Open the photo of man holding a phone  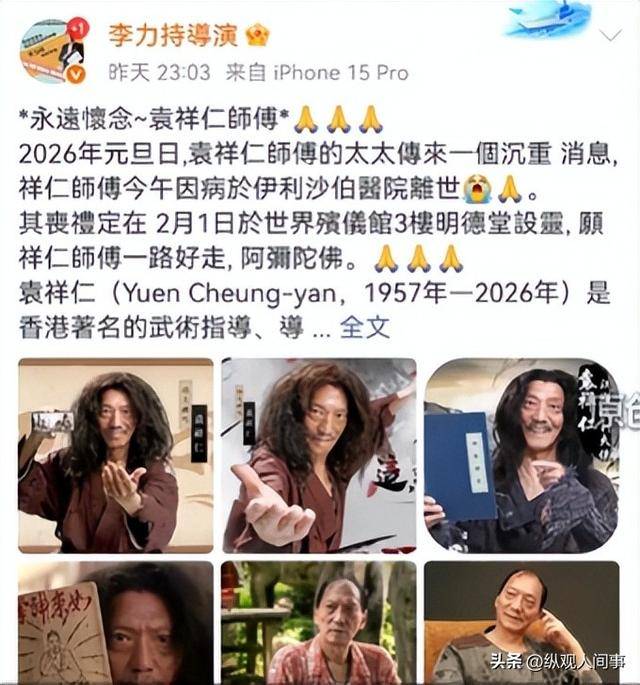pos(116,454)
